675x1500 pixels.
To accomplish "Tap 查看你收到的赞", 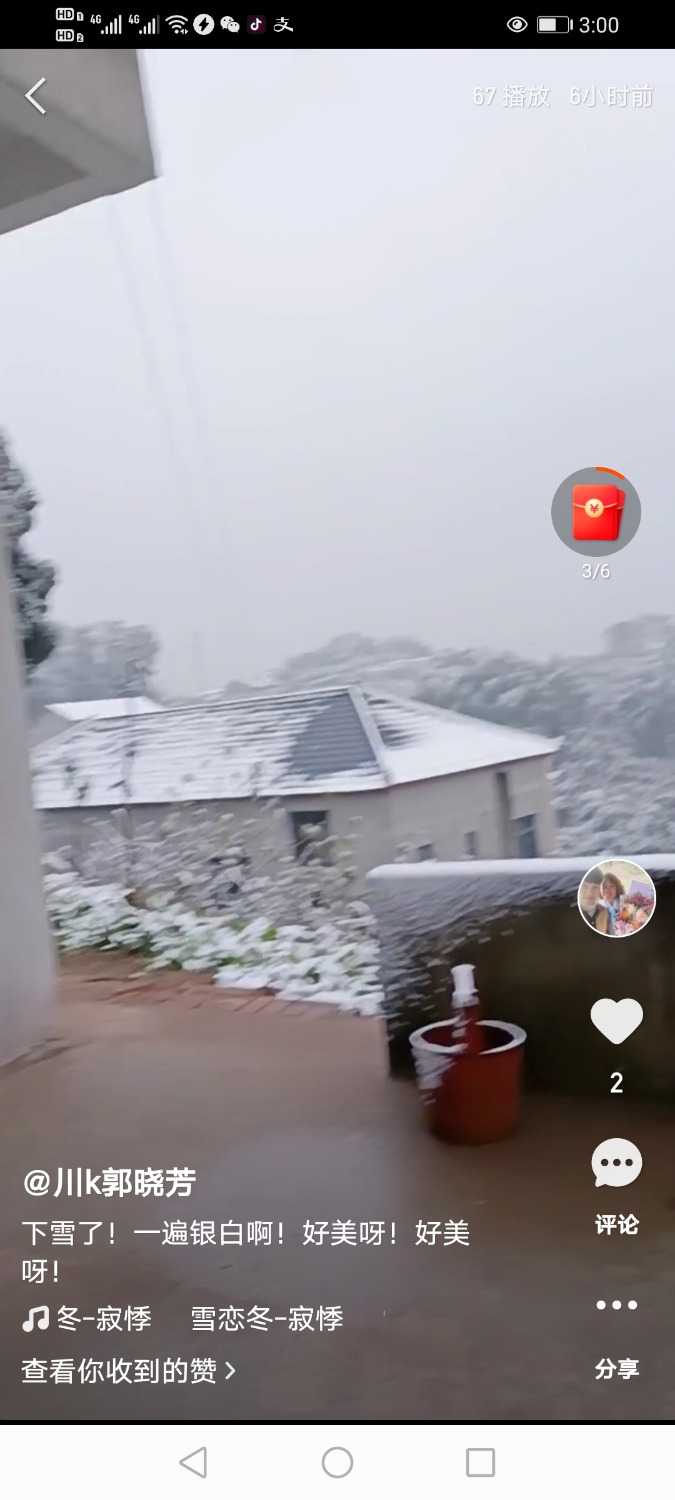I will pos(128,1370).
